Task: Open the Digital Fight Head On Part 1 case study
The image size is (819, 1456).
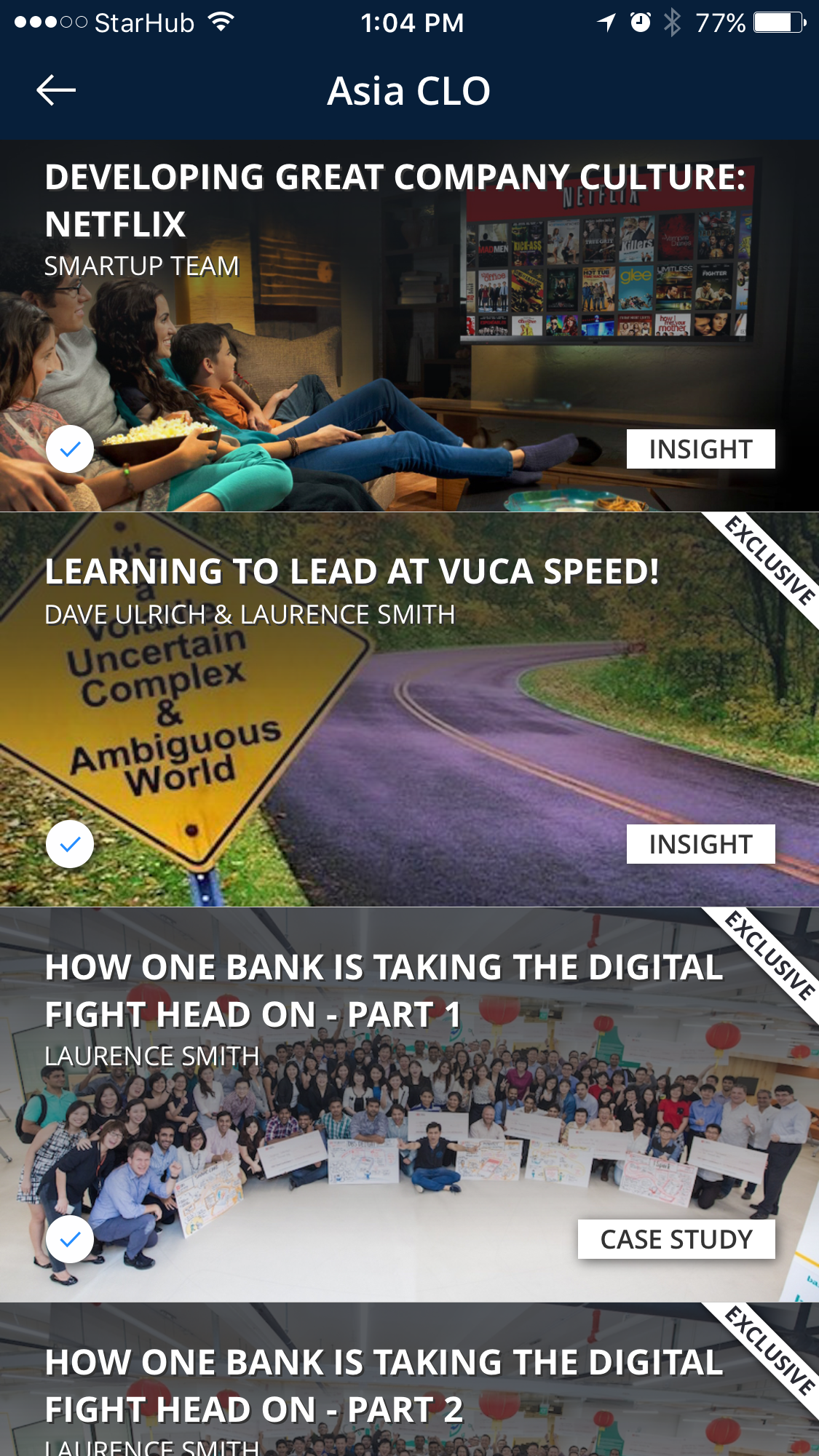Action: [409, 1105]
